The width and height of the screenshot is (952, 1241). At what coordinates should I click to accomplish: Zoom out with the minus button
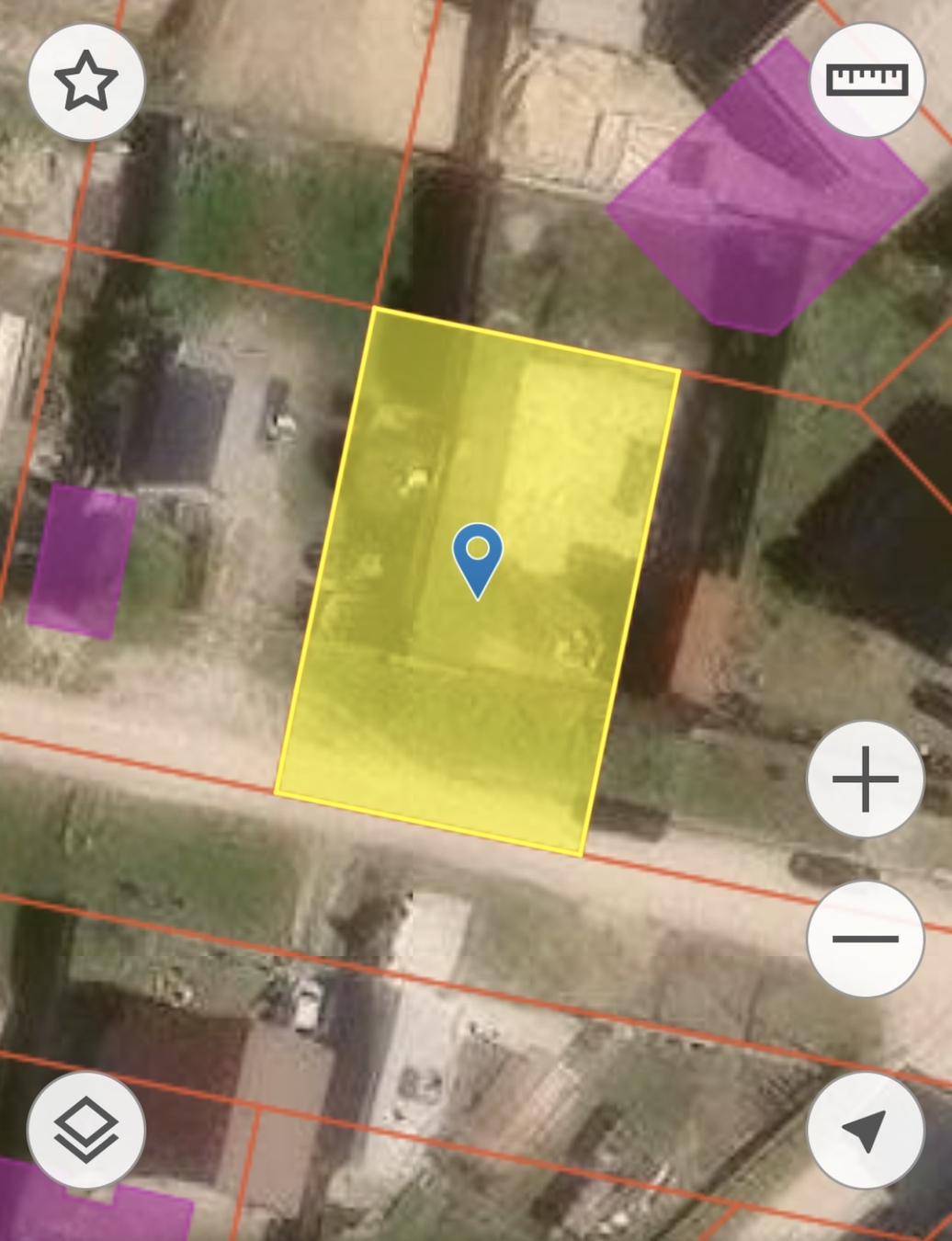click(865, 939)
